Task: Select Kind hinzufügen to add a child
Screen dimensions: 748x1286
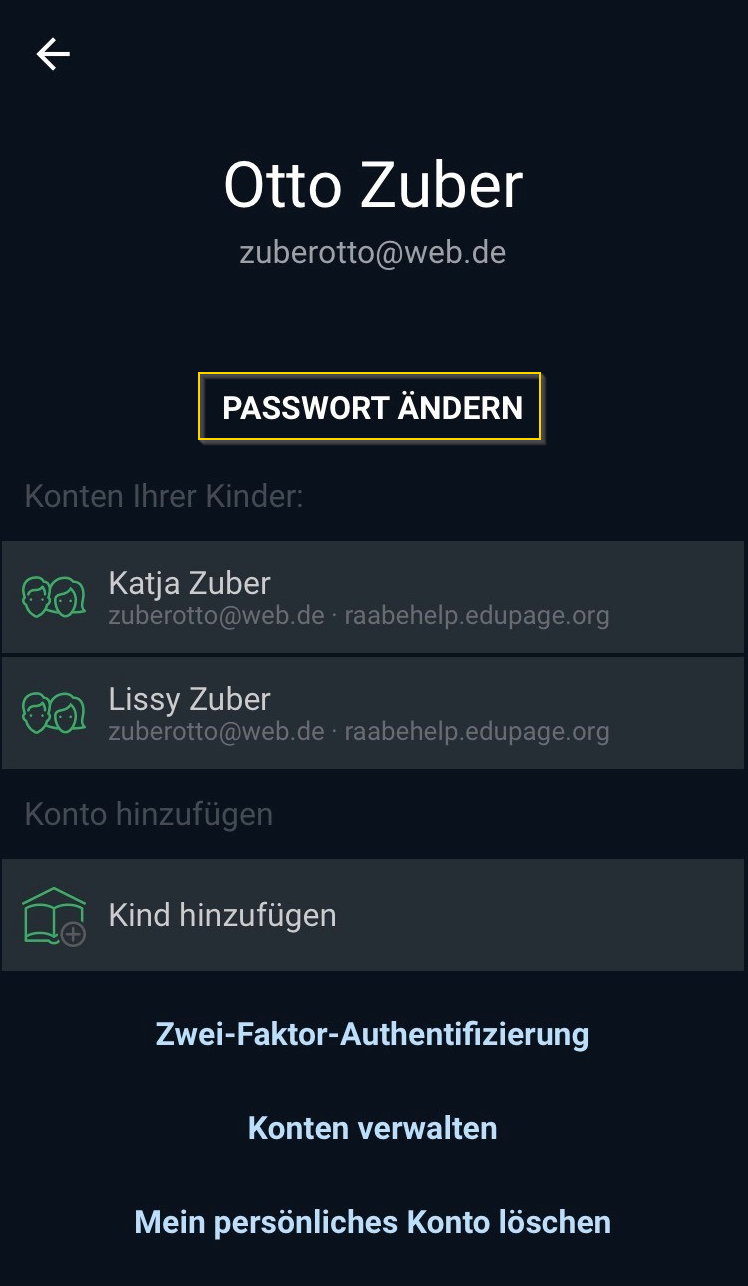Action: tap(373, 915)
